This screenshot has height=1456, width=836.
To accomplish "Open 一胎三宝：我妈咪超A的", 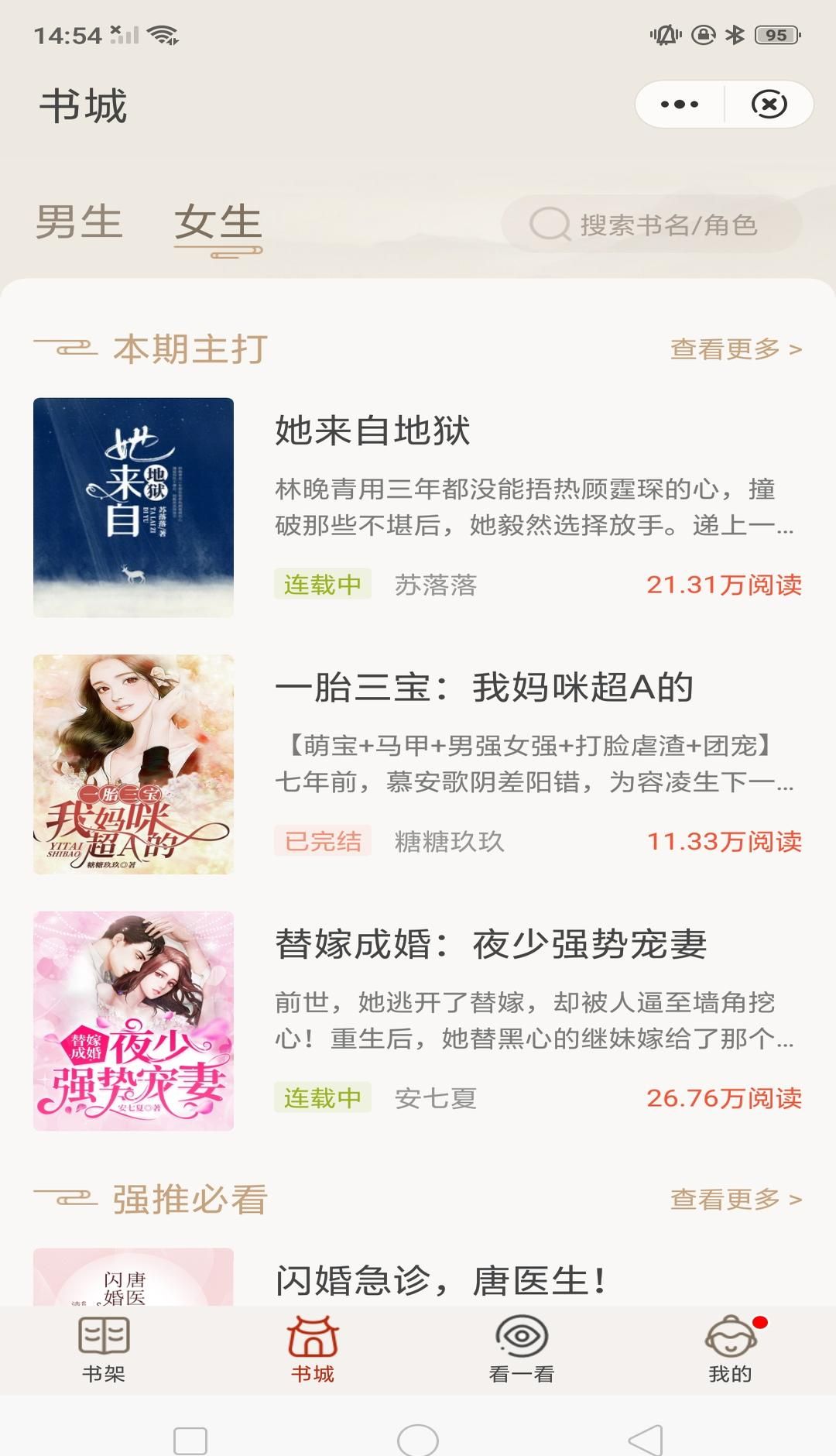I will [x=488, y=688].
